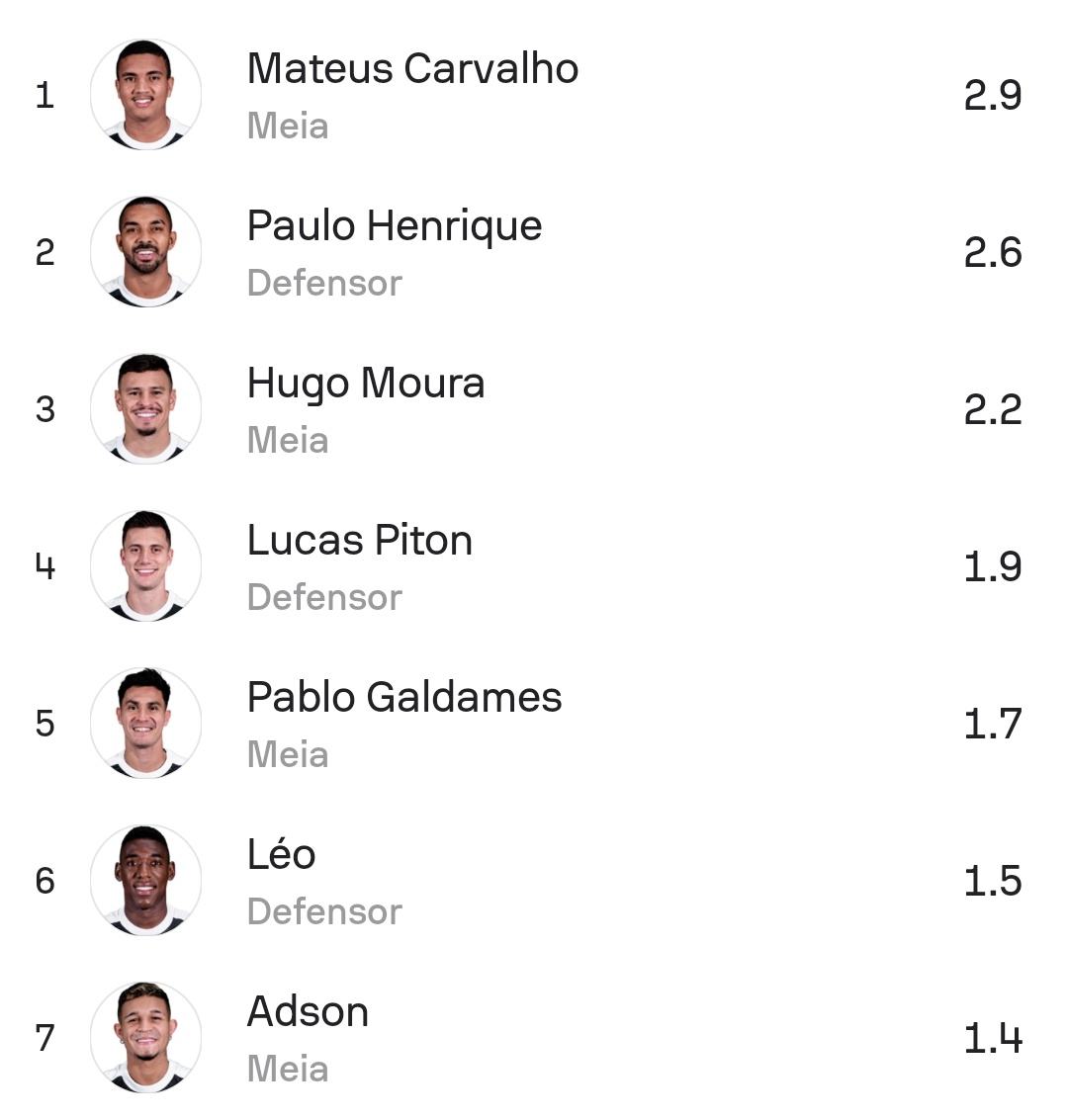The image size is (1068, 1120).
Task: Open Mateus Carvalho's player profile
Action: [412, 69]
